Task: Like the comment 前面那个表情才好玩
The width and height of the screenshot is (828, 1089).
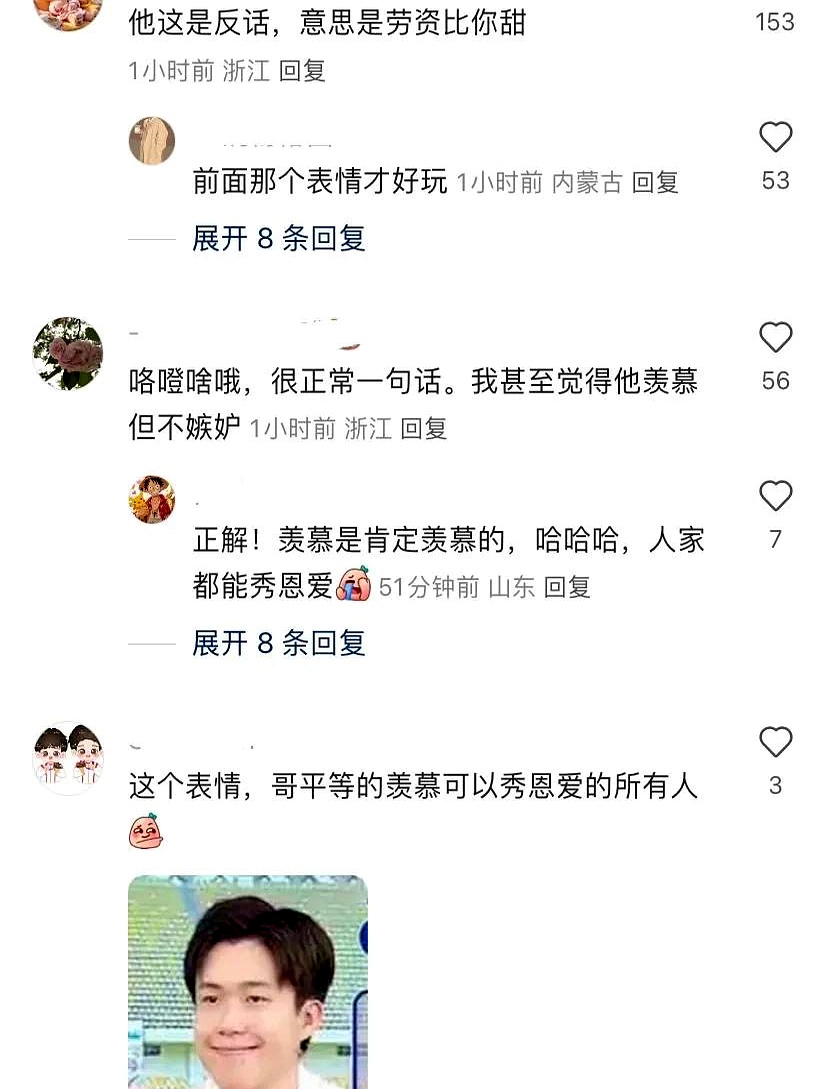Action: pyautogui.click(x=775, y=138)
